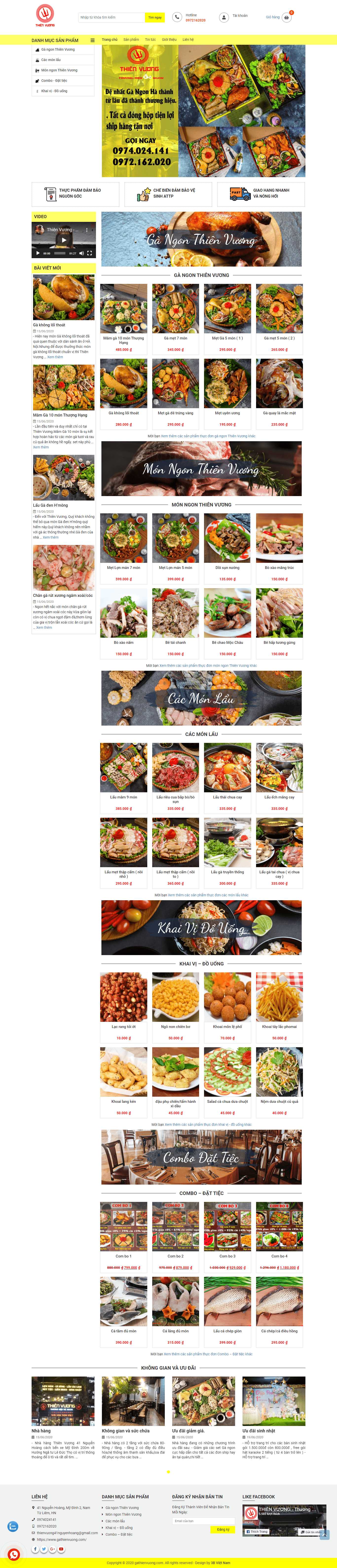Tap the yellow Tìm ngay search button
337x1568 pixels.
pos(155,18)
